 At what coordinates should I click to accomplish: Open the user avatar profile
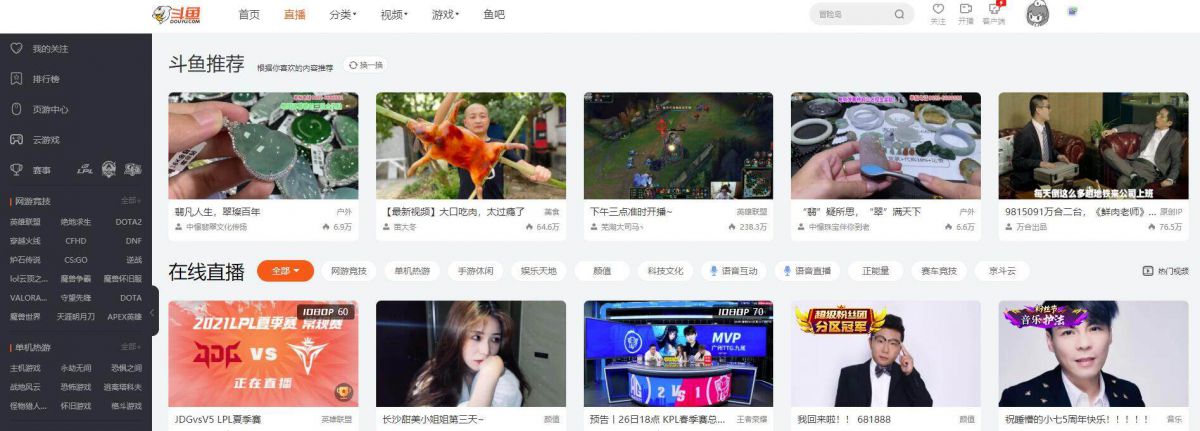pos(1037,14)
